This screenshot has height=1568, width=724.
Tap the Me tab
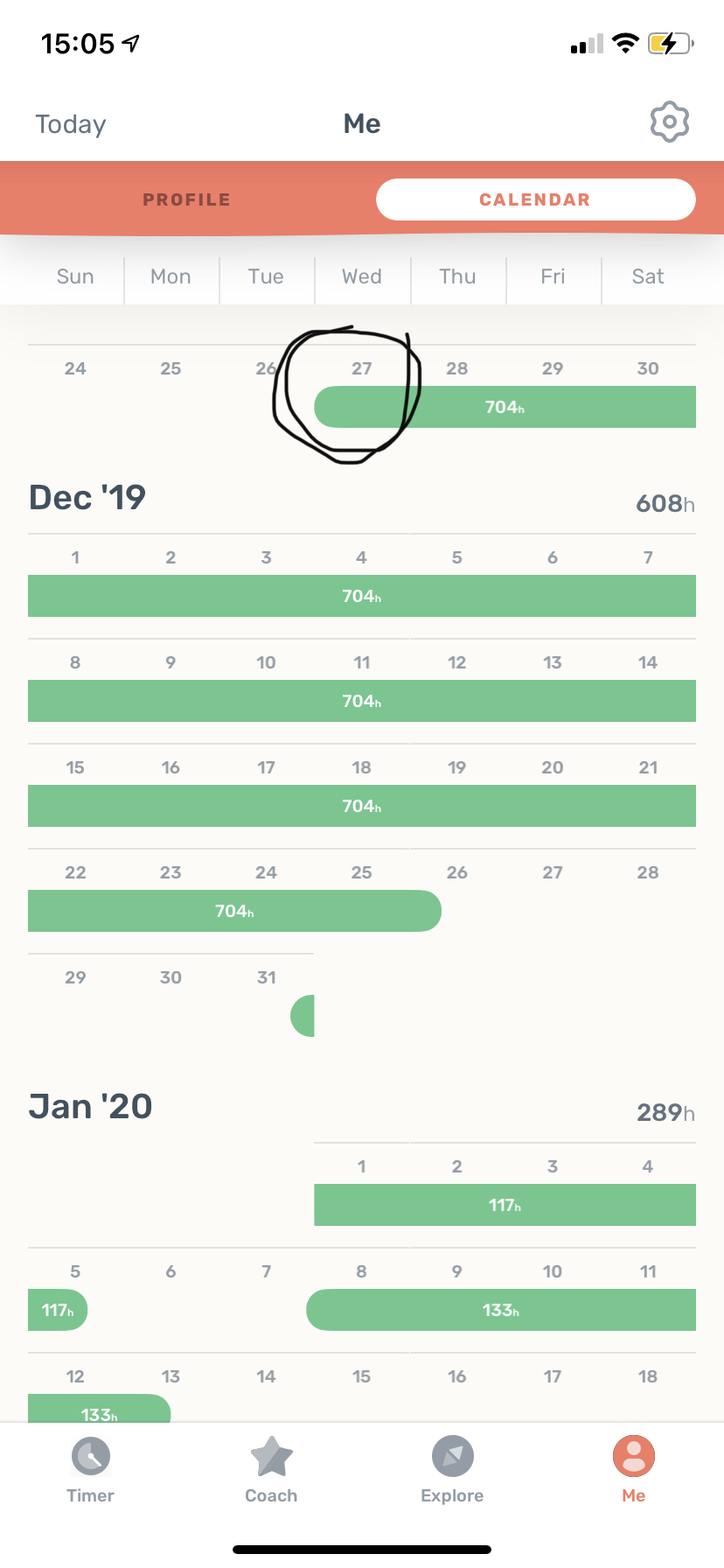[634, 1470]
